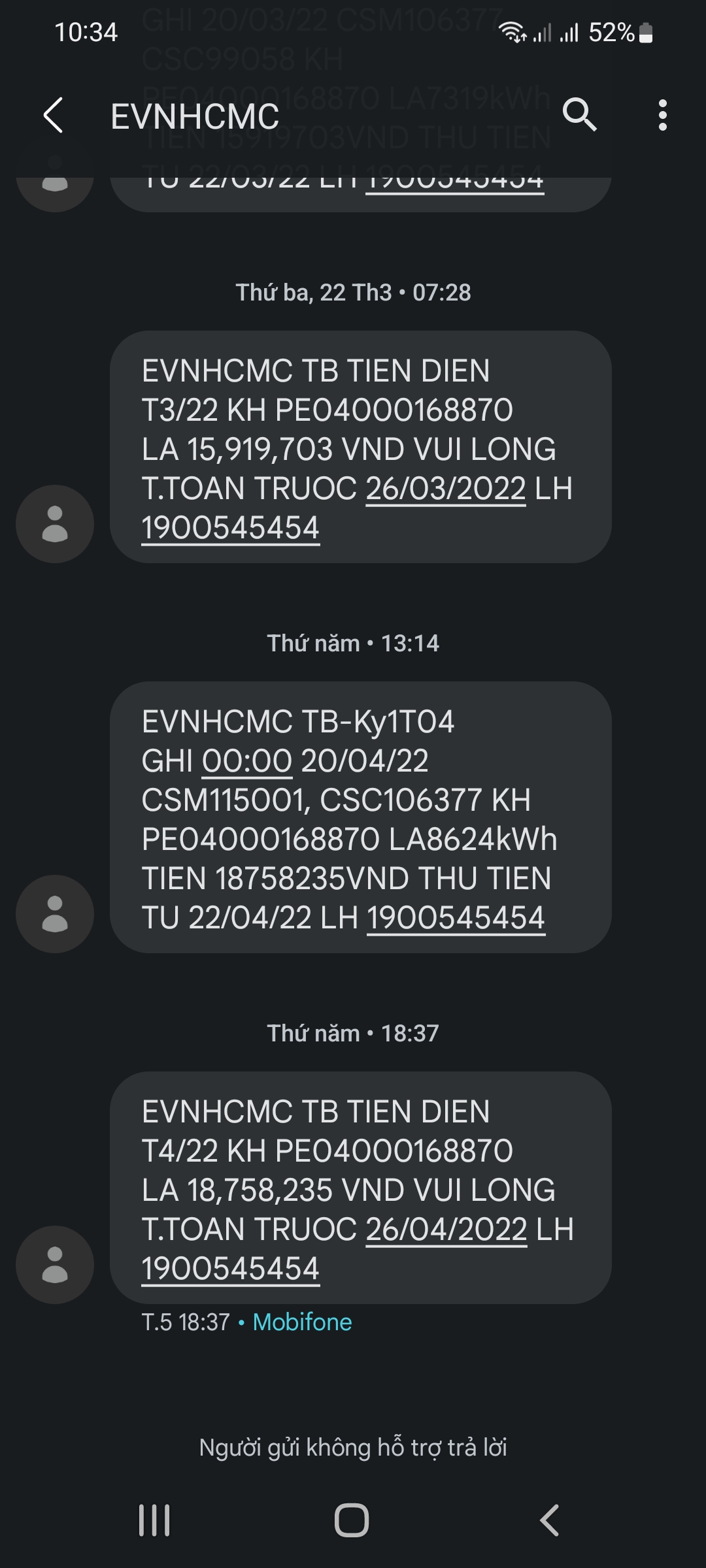
Task: Open recent apps from the navigation bar
Action: [x=154, y=1520]
